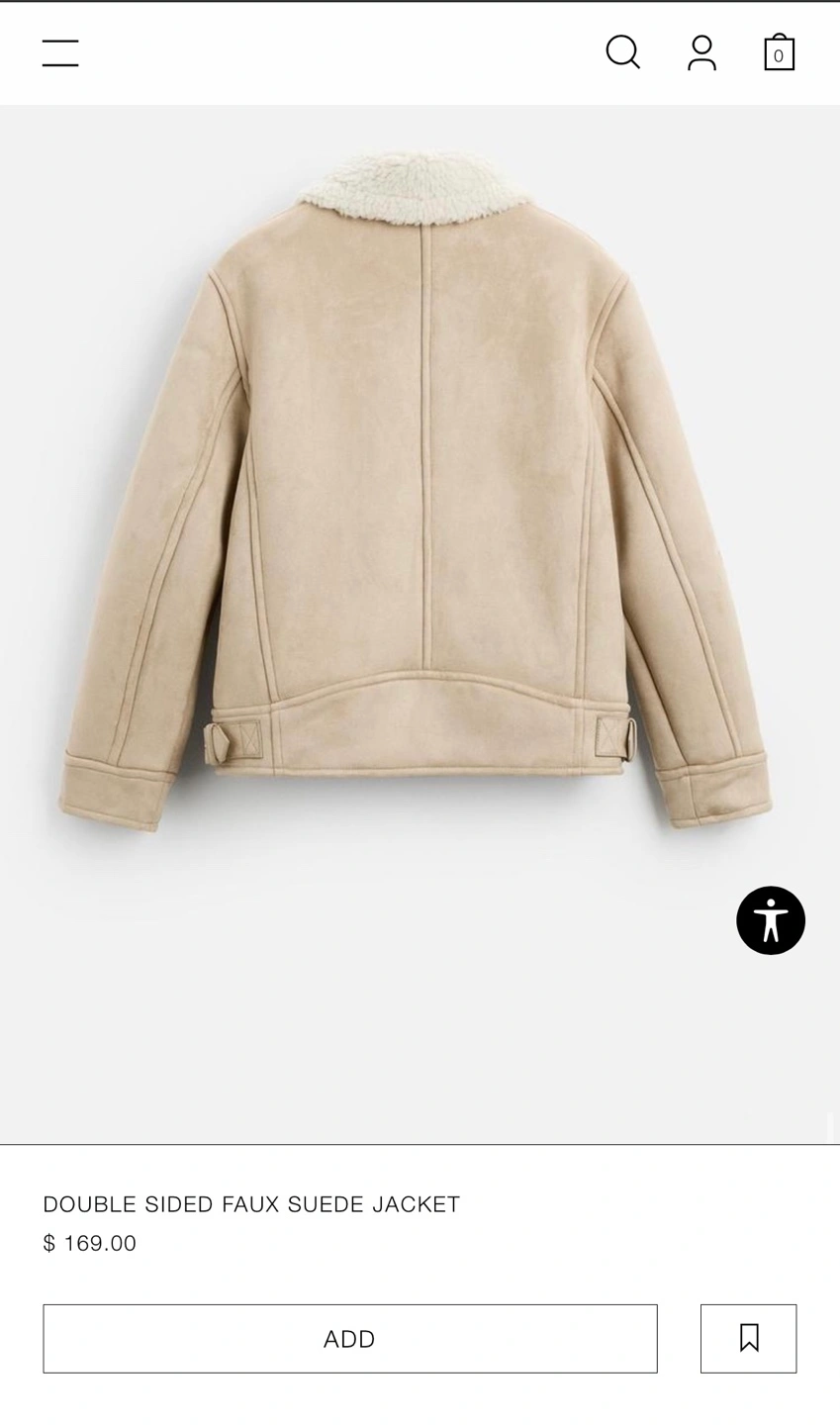Image resolution: width=840 pixels, height=1425 pixels.
Task: Open the accessibility options button
Action: pyautogui.click(x=771, y=920)
